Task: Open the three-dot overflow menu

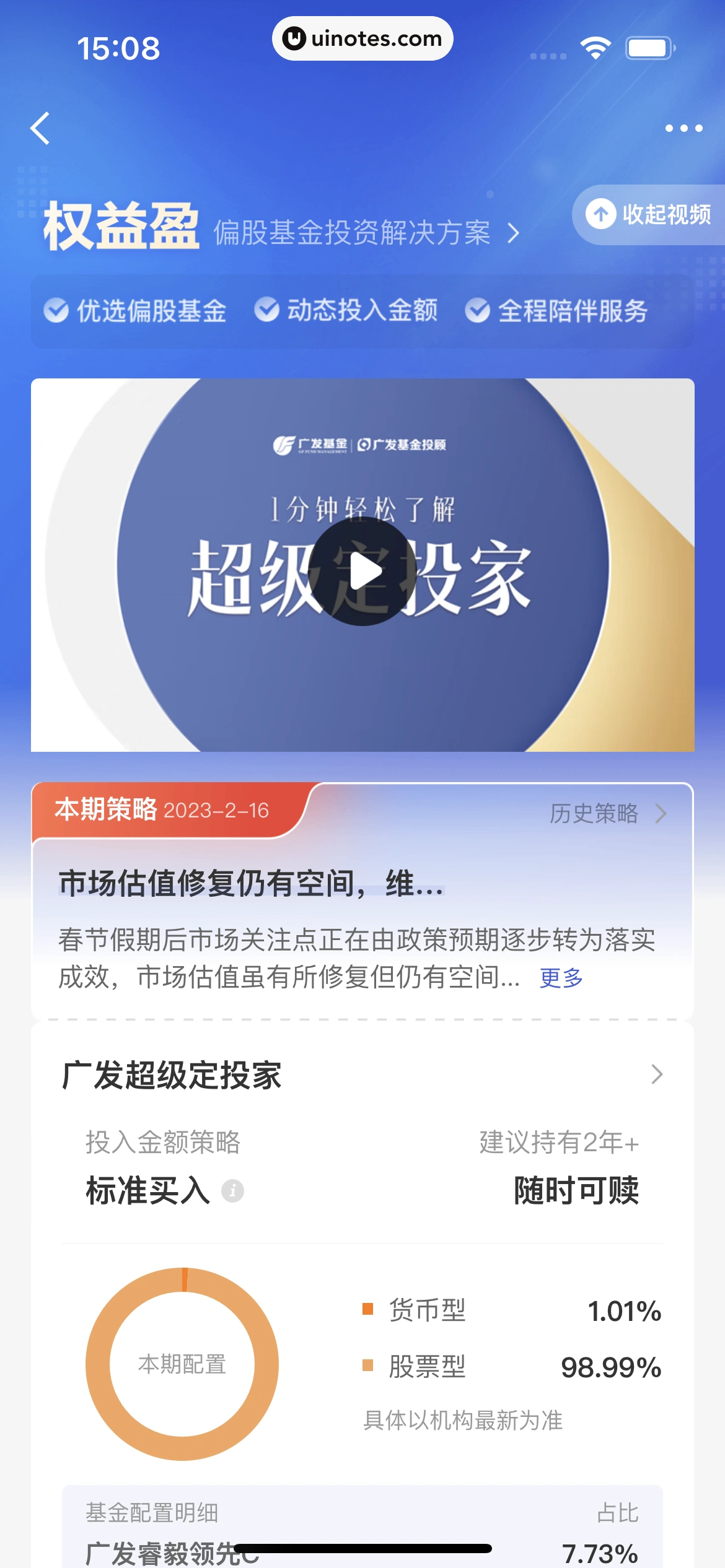Action: coord(683,128)
